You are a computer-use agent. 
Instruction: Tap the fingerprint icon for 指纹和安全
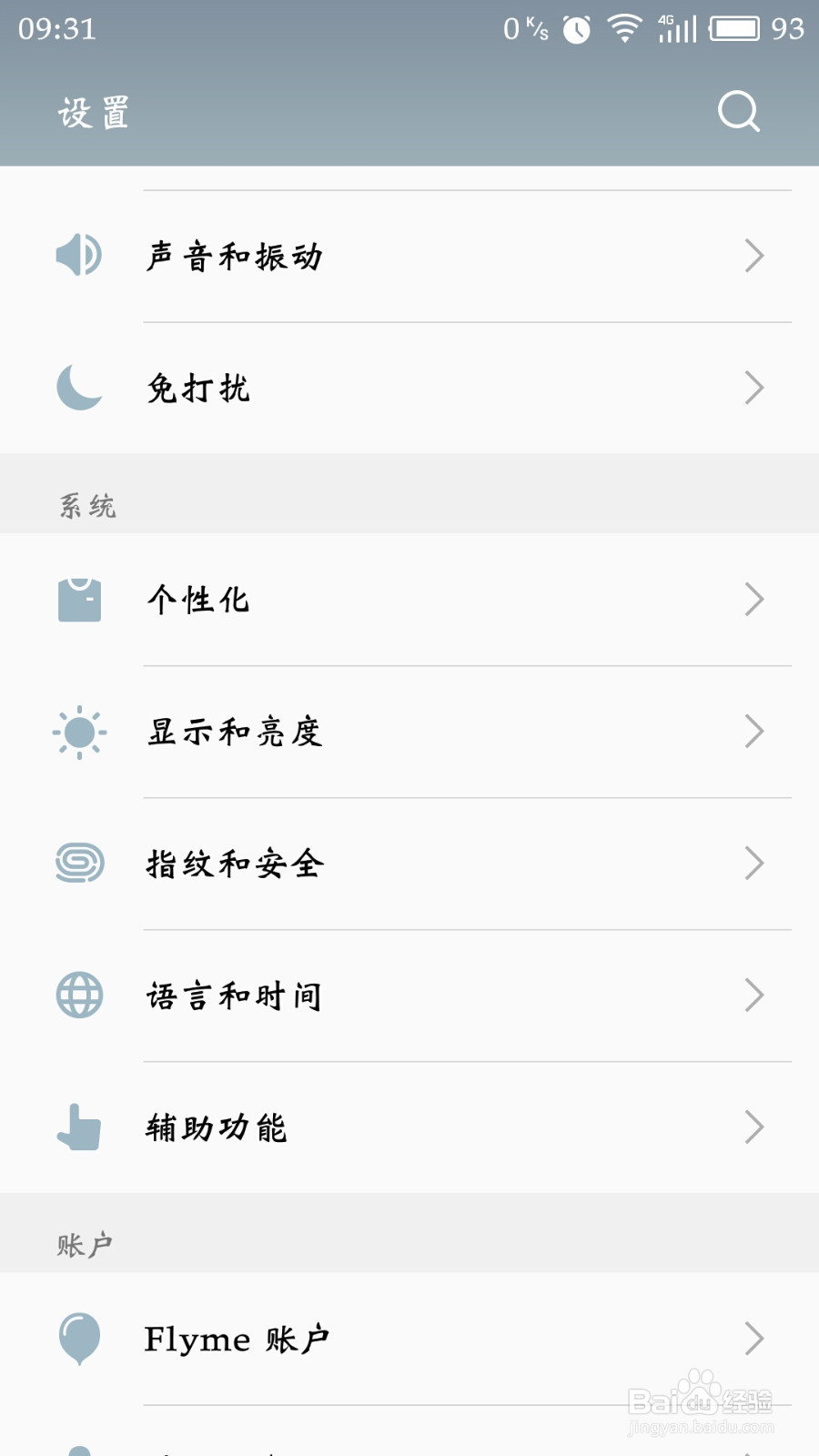(79, 863)
